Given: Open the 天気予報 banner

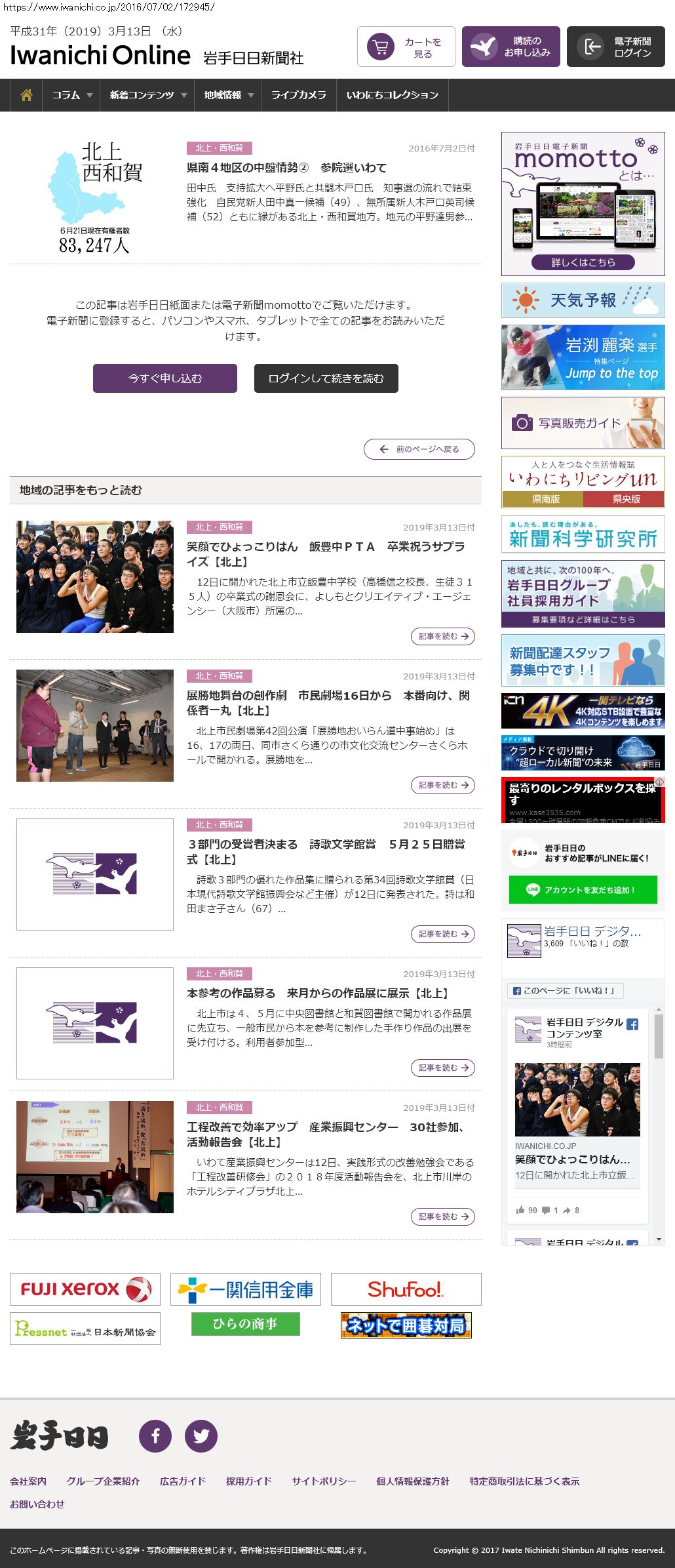Looking at the screenshot, I should pos(583,300).
